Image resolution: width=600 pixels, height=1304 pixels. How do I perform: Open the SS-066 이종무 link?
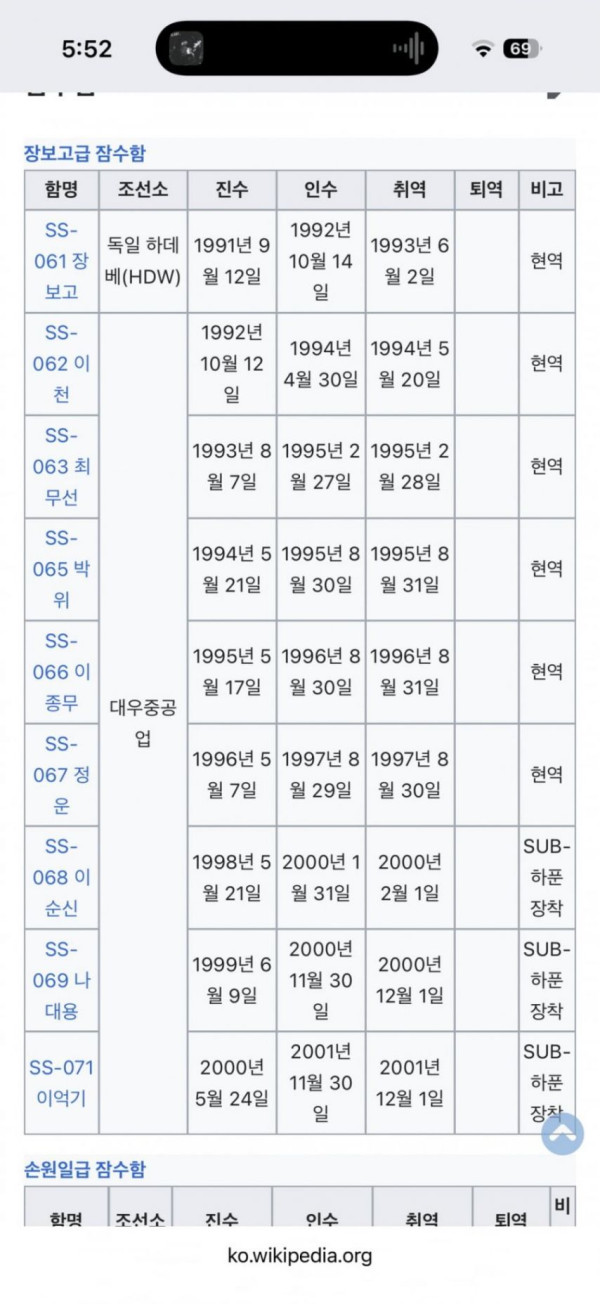[x=62, y=672]
